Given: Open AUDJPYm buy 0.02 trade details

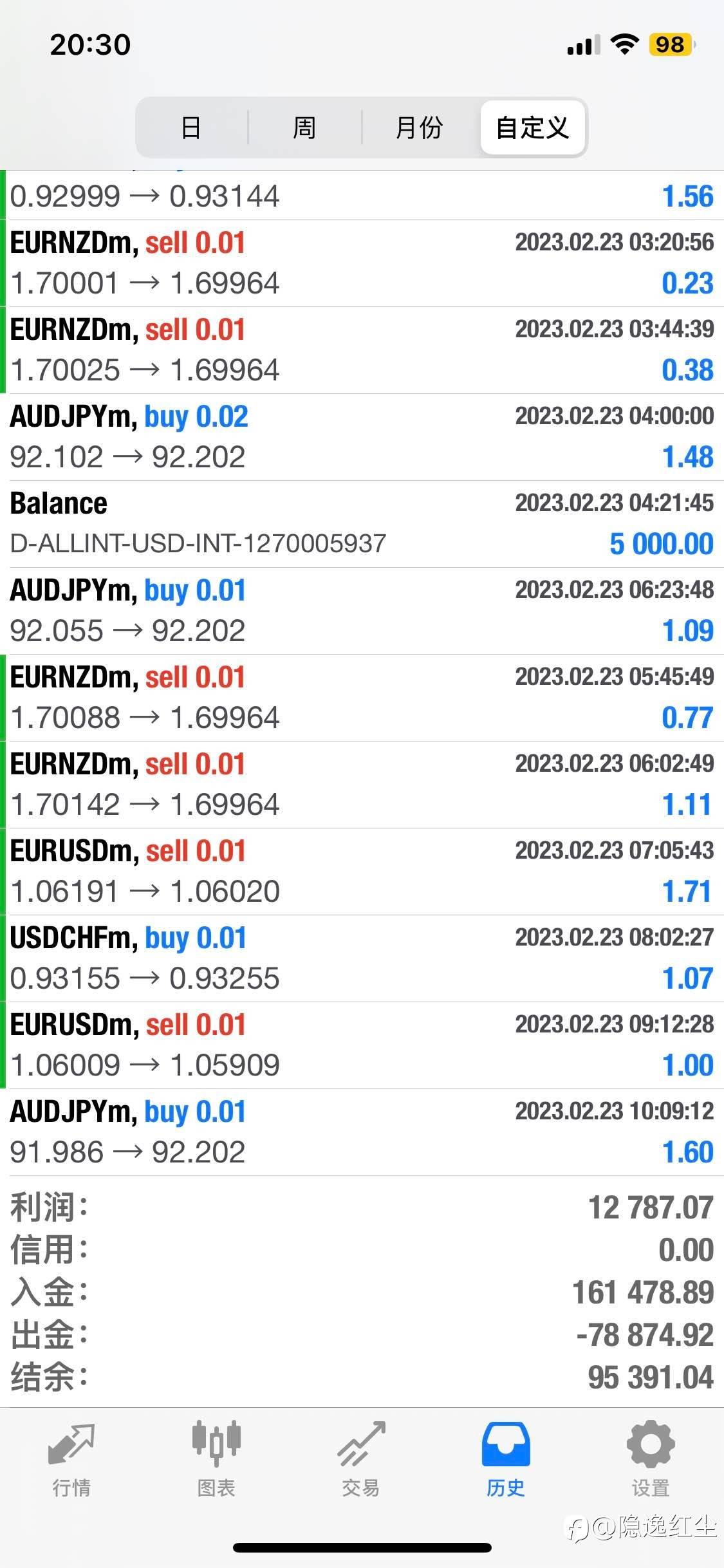Looking at the screenshot, I should [362, 437].
